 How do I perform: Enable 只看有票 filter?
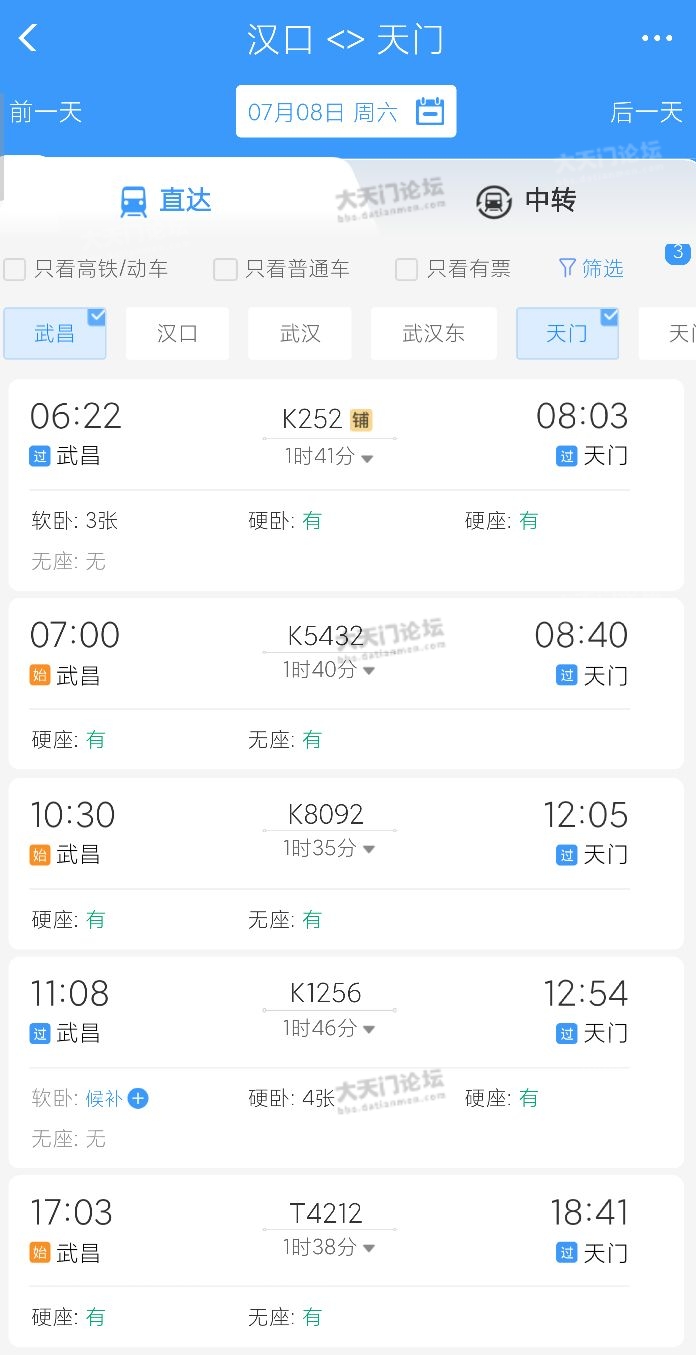pos(453,269)
